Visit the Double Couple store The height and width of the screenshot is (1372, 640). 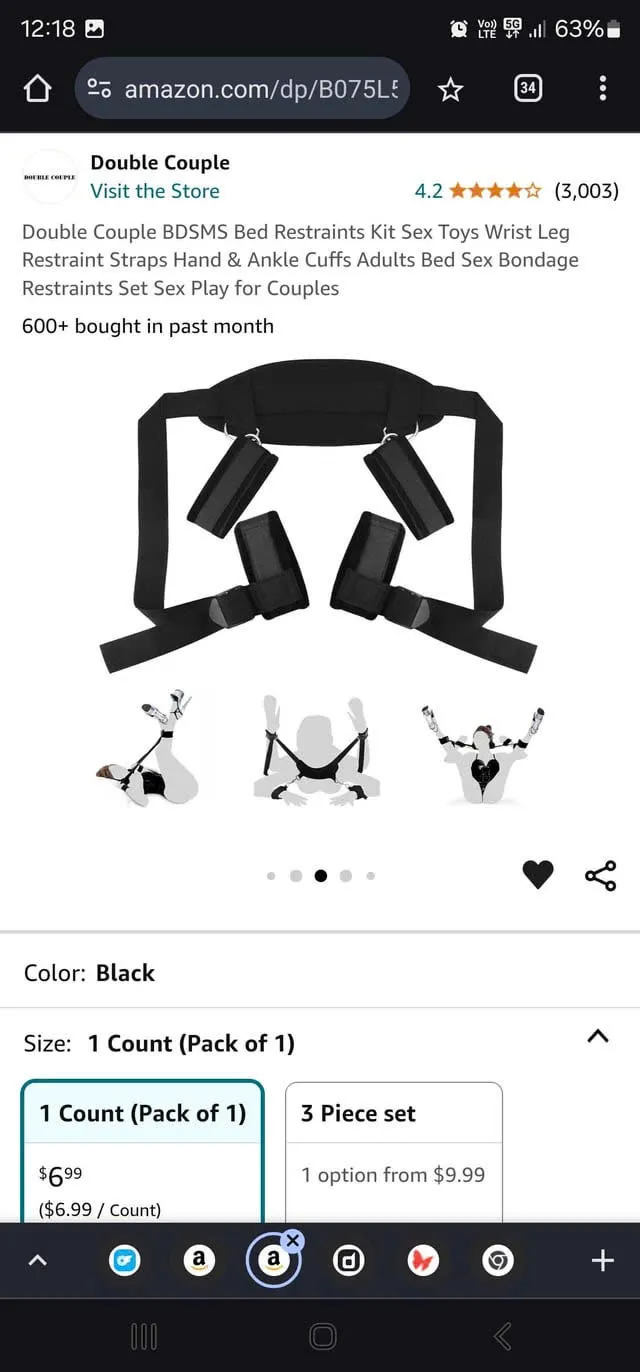point(155,191)
